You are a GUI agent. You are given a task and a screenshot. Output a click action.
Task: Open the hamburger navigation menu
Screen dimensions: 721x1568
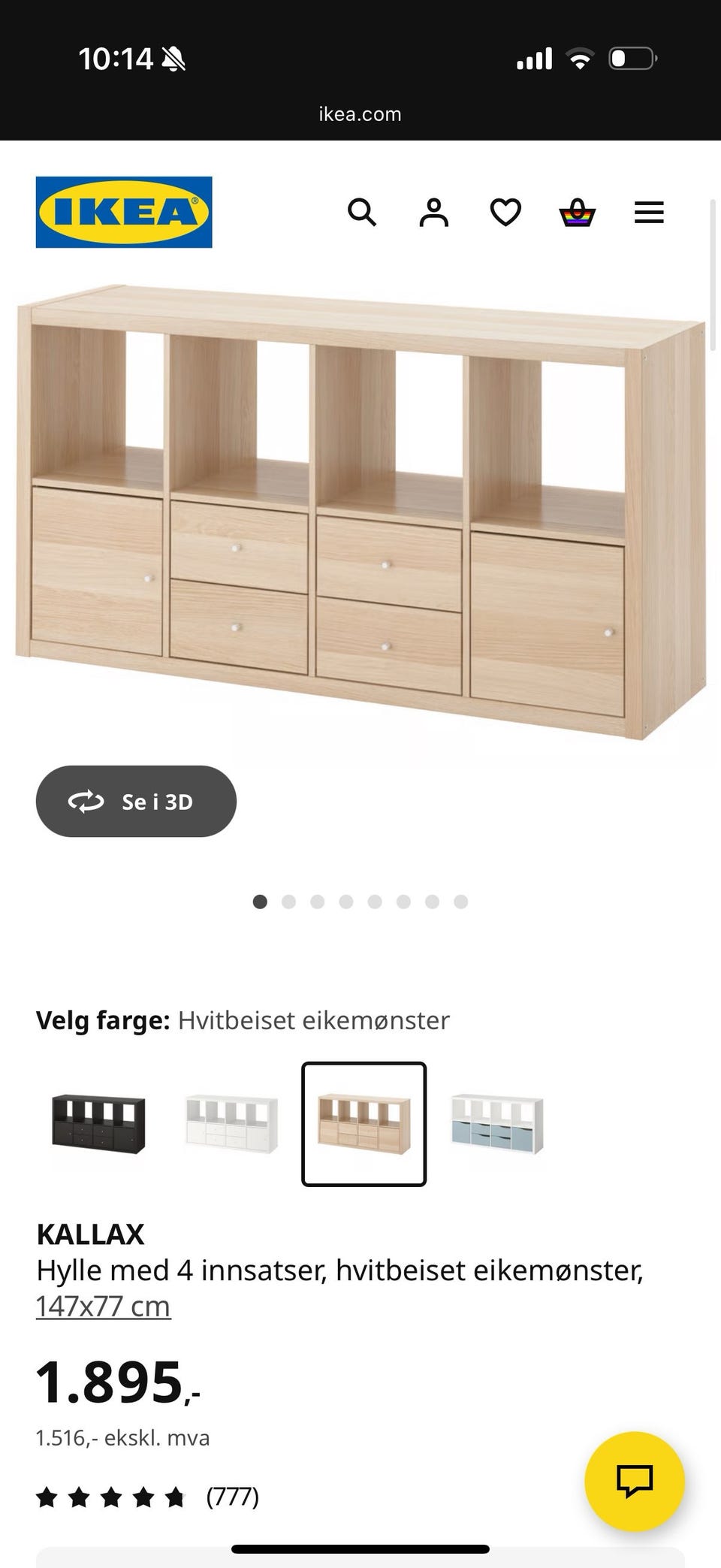click(x=648, y=213)
